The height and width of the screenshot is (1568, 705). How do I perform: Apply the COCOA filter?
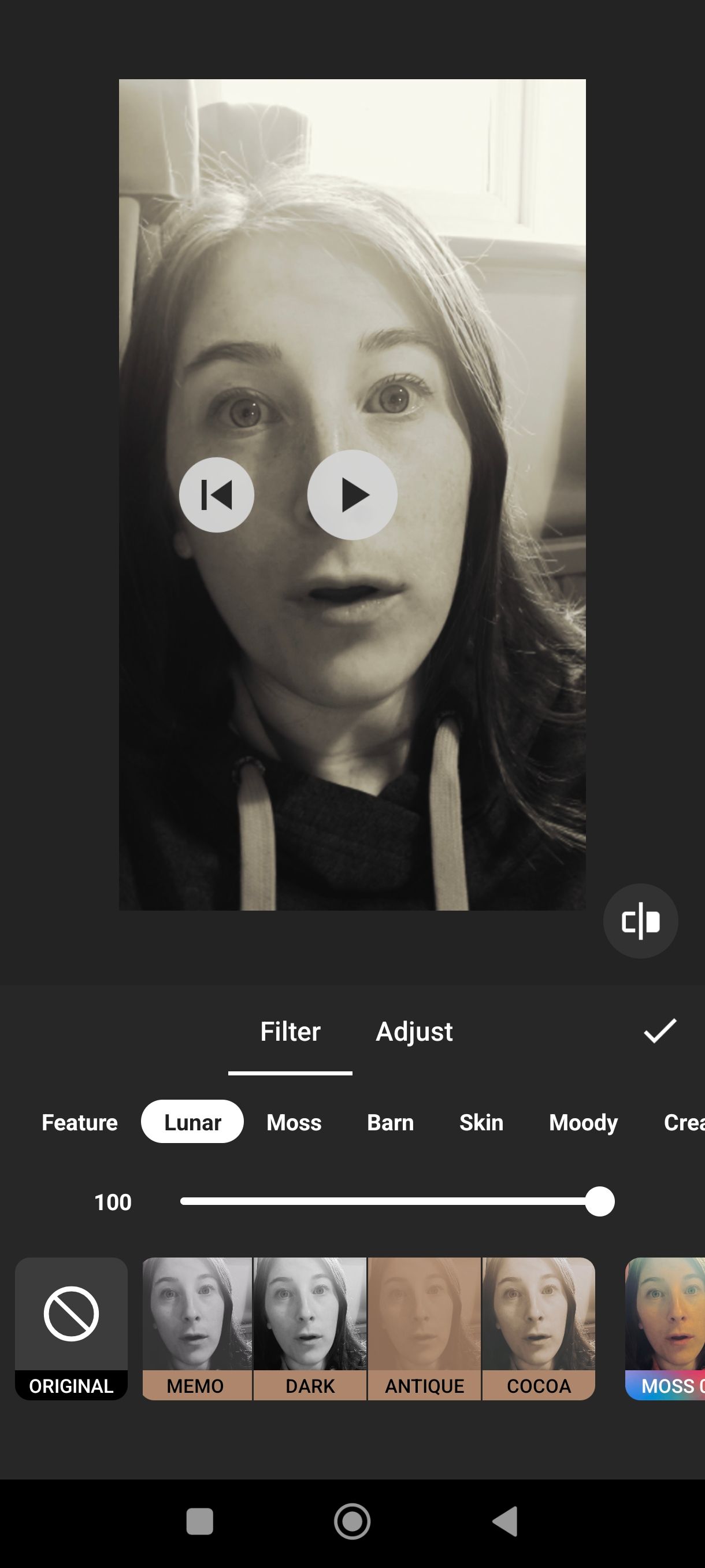[x=539, y=1328]
